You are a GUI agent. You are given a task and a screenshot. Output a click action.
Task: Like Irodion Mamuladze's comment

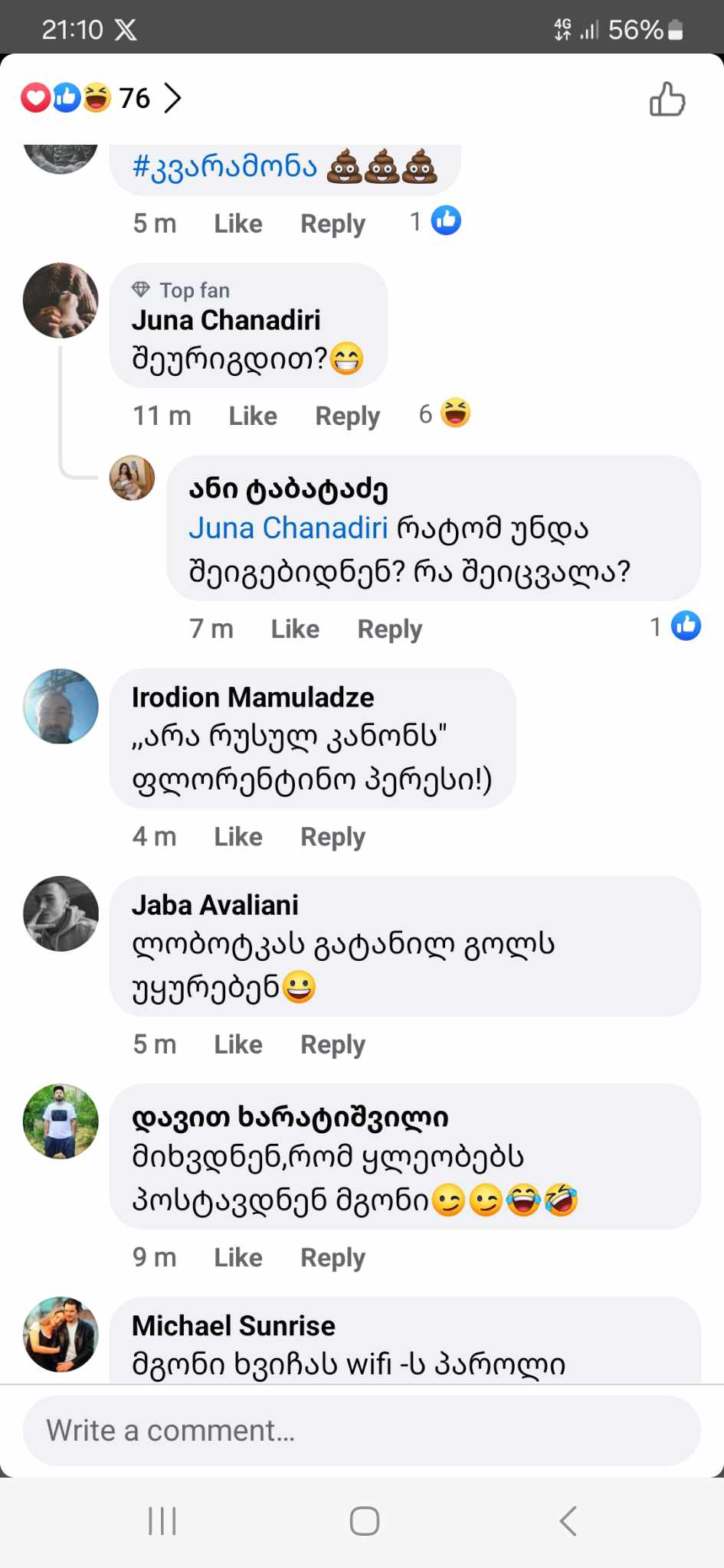pos(238,836)
